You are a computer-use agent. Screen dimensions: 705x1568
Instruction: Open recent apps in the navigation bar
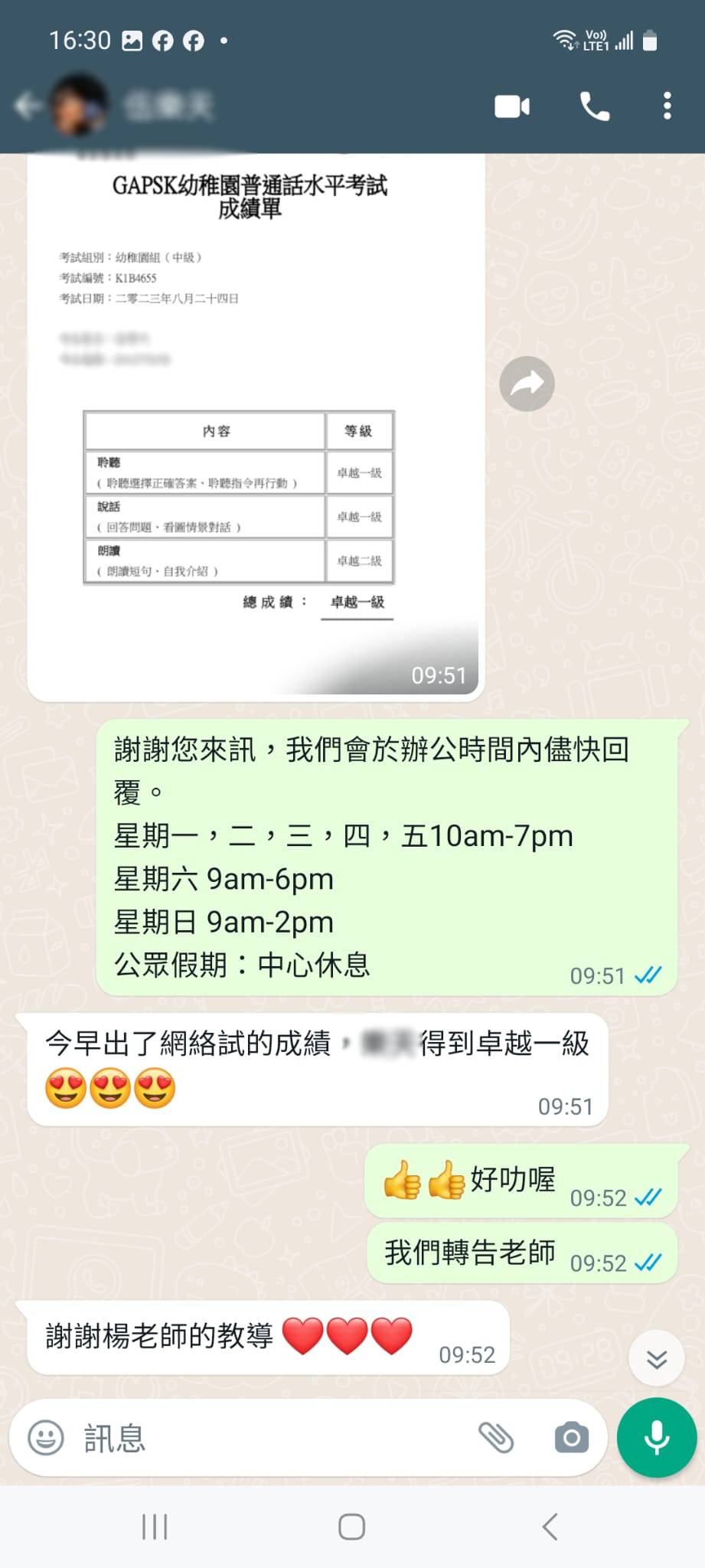coord(155,1527)
